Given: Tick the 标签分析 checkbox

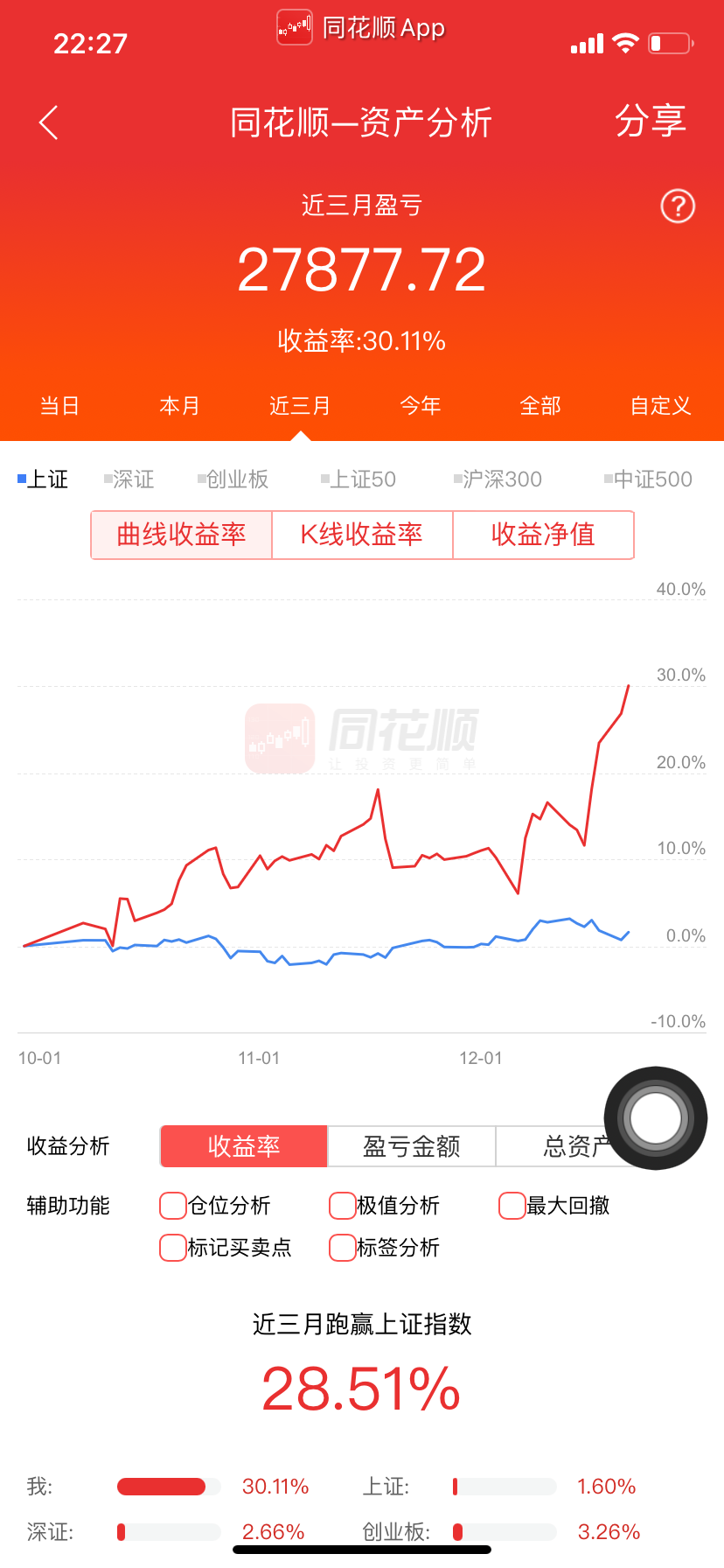Looking at the screenshot, I should (343, 1248).
